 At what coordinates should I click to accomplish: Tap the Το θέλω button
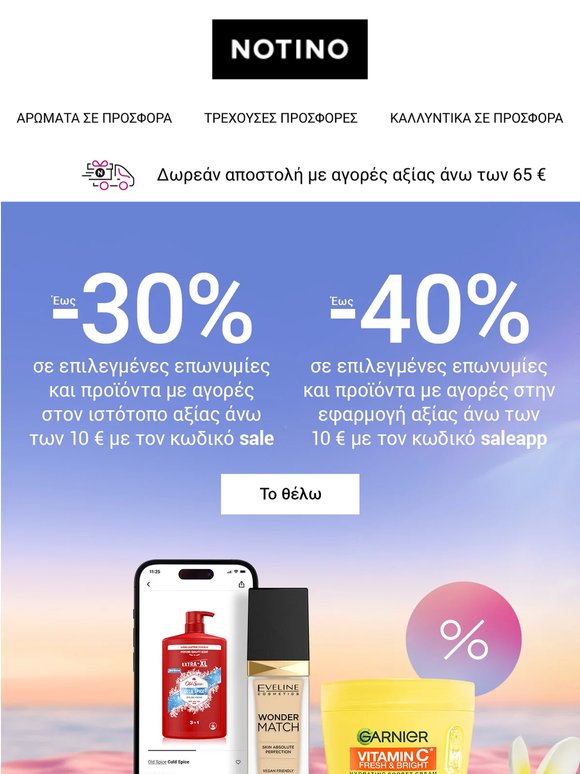tap(290, 494)
